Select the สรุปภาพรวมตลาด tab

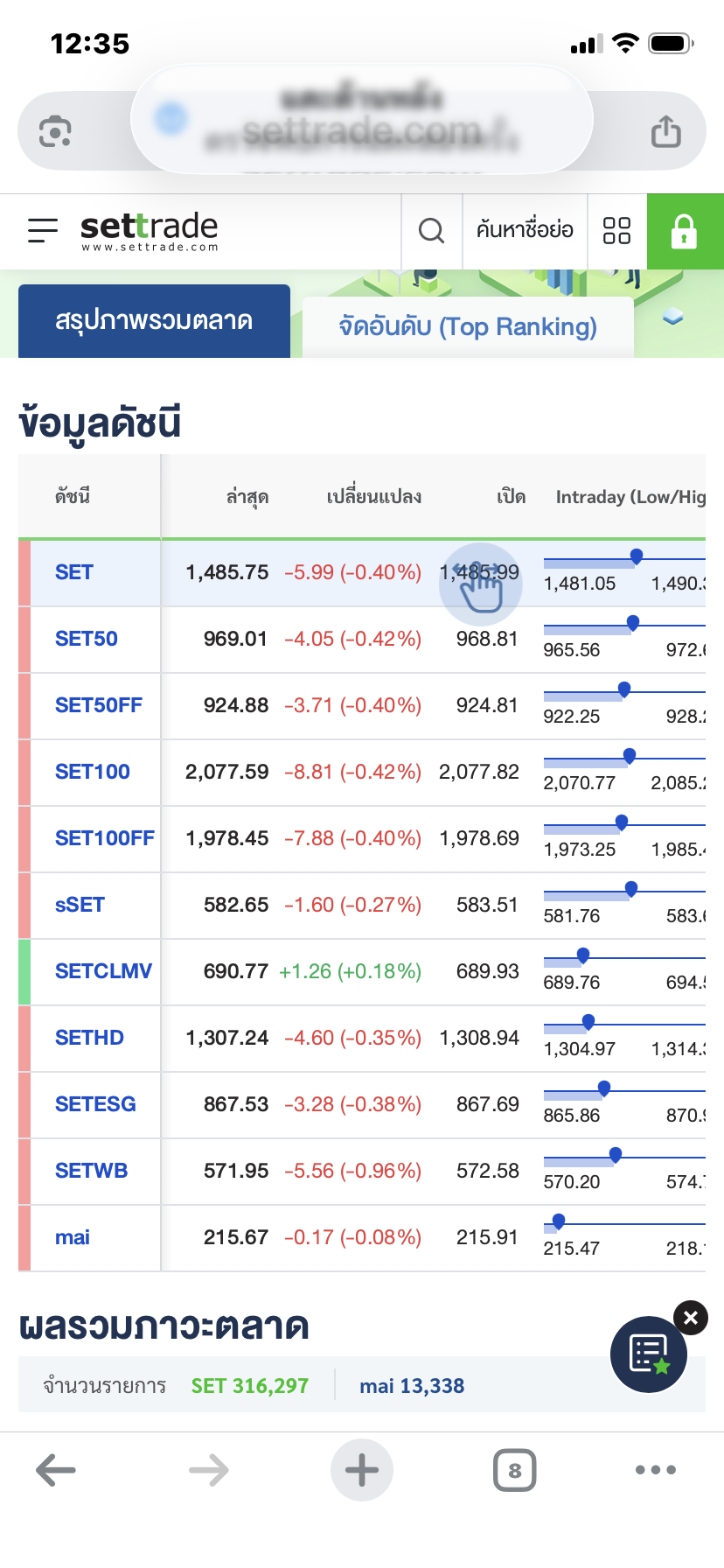tap(154, 321)
